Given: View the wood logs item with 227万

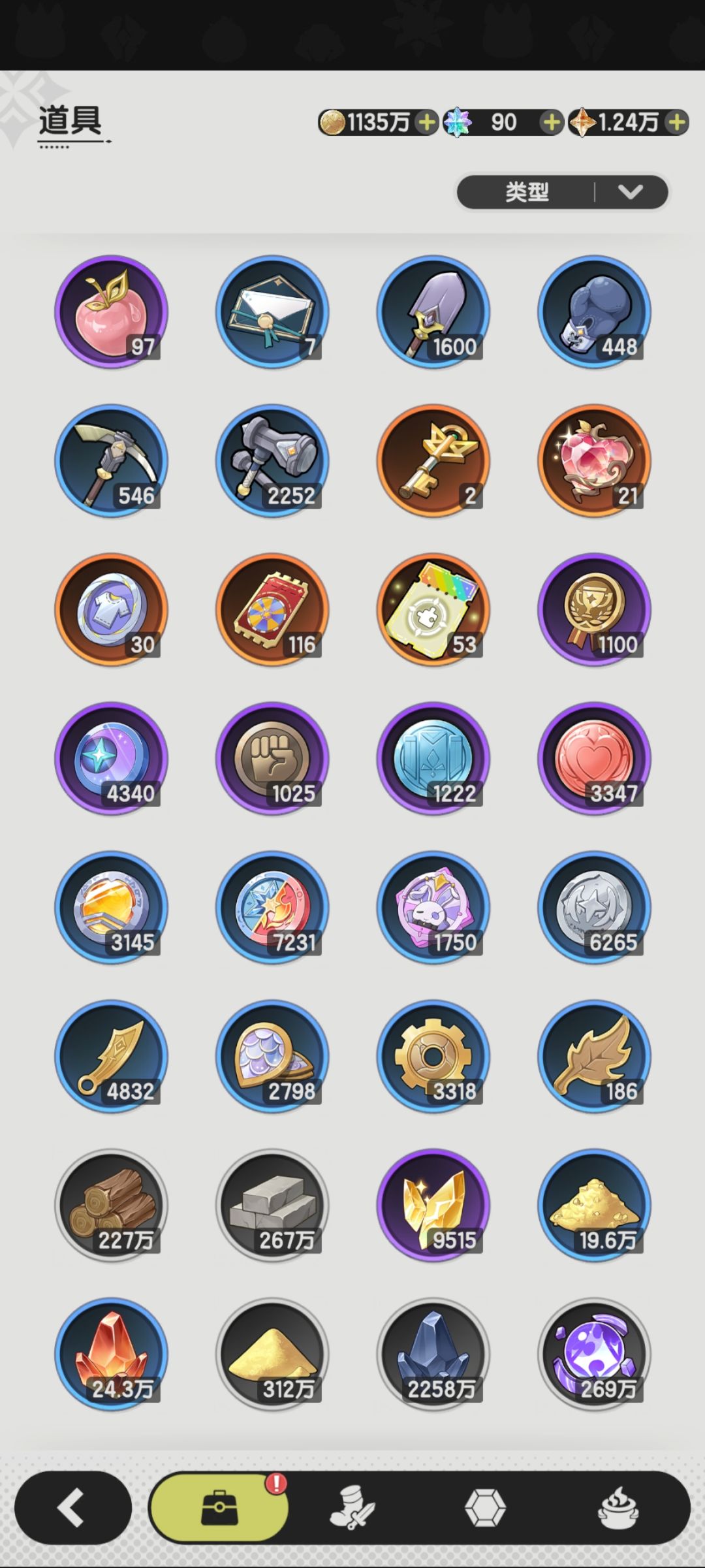Looking at the screenshot, I should pos(111,1205).
